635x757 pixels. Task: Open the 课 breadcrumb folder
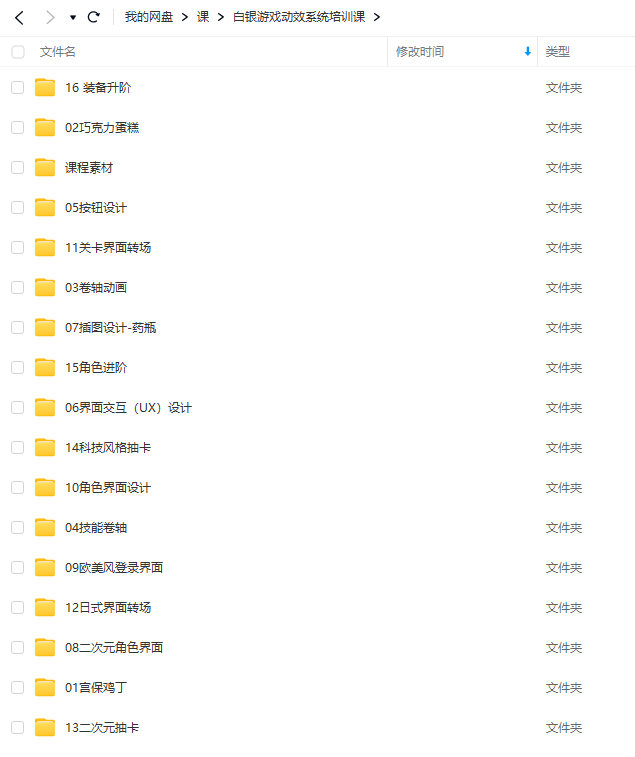tap(203, 17)
